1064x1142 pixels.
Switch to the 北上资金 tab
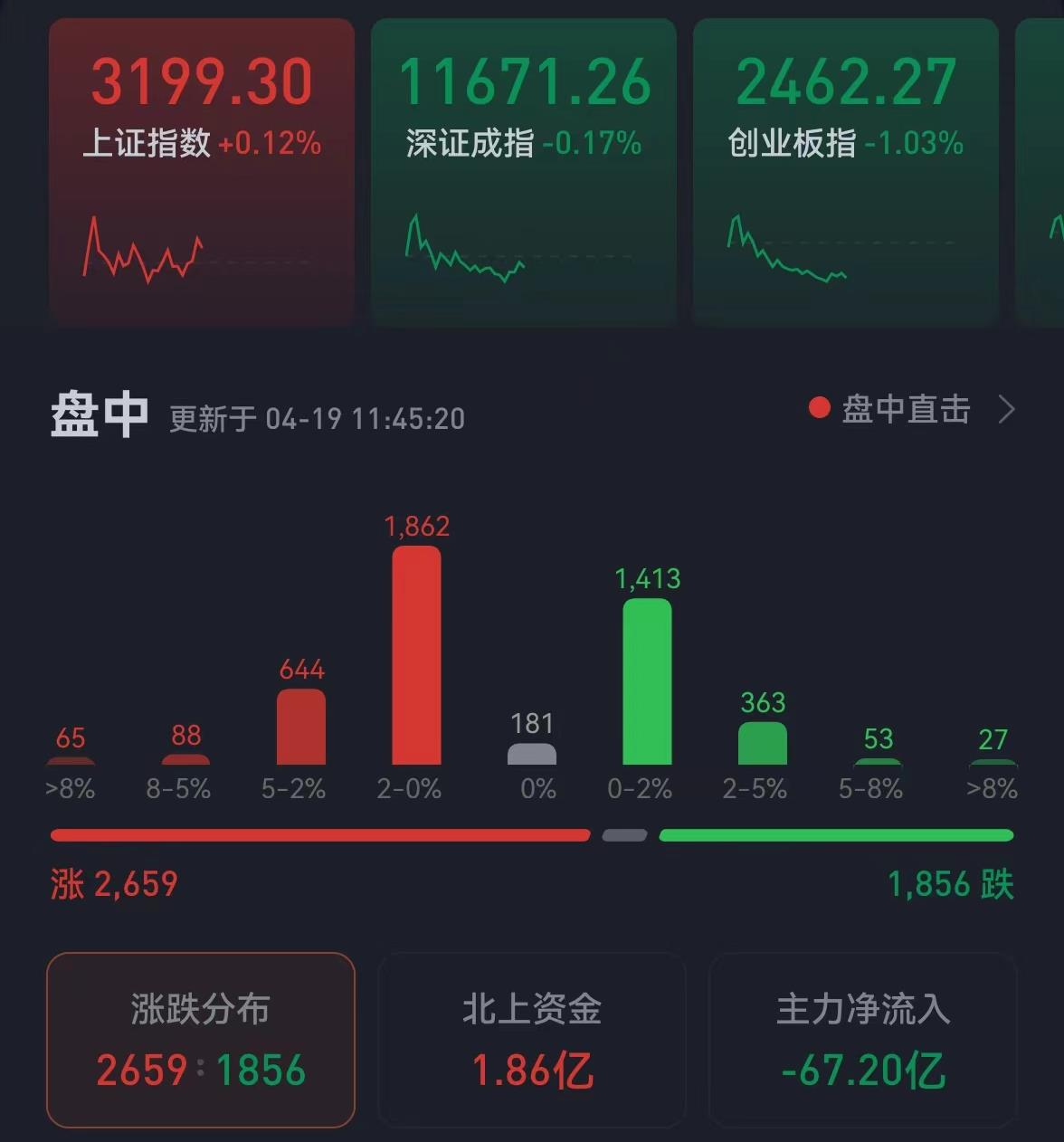(x=532, y=1039)
